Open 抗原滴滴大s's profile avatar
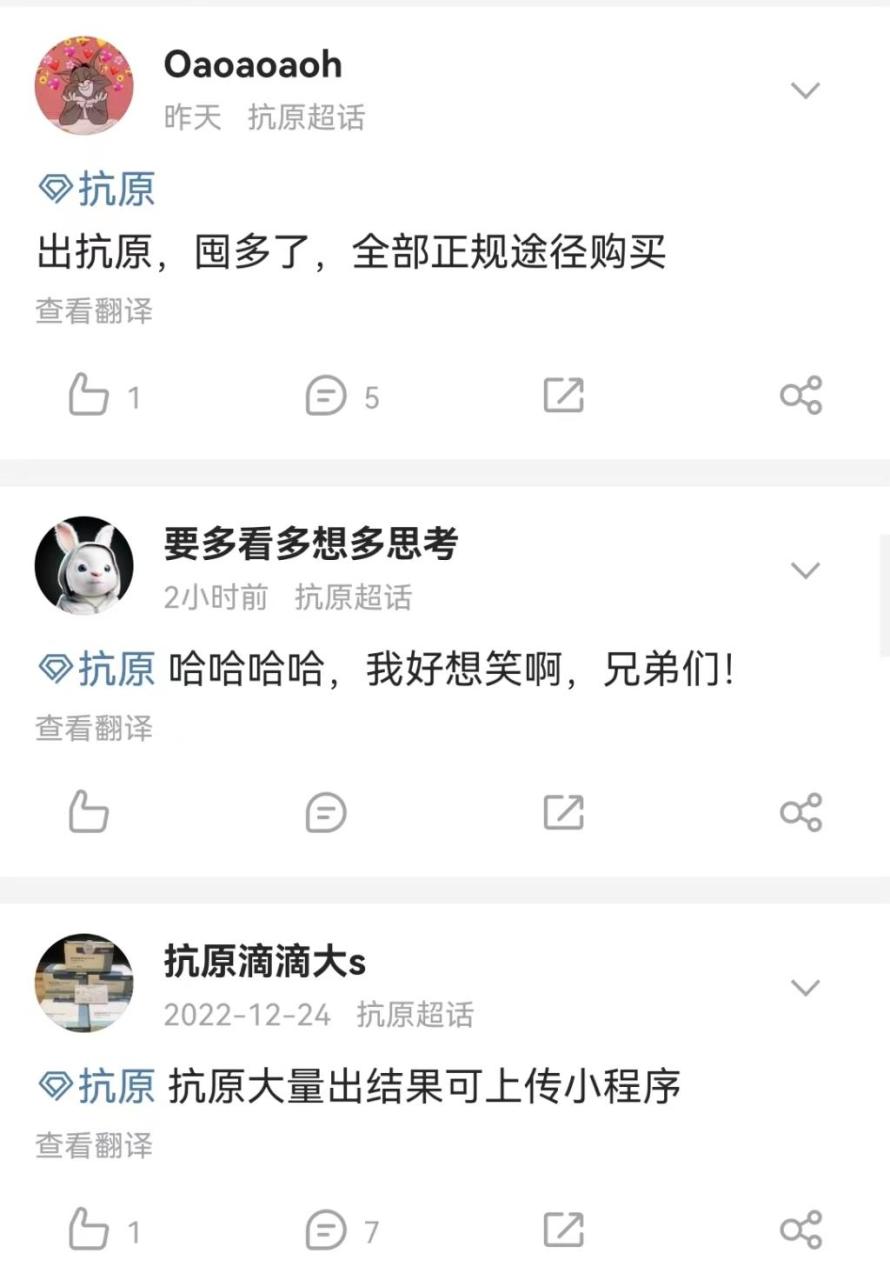890x1280 pixels. pos(84,983)
